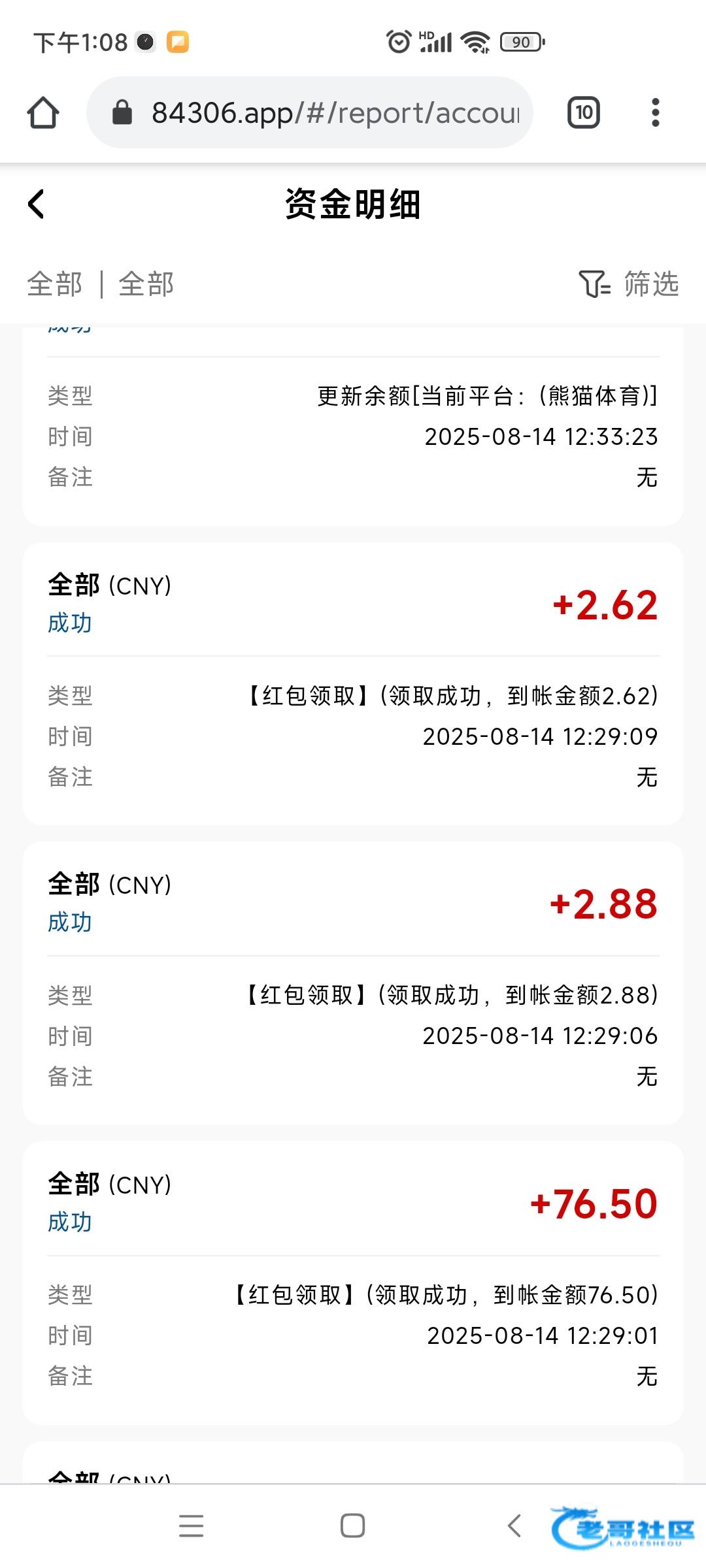Open the browser tab switcher

[x=584, y=112]
